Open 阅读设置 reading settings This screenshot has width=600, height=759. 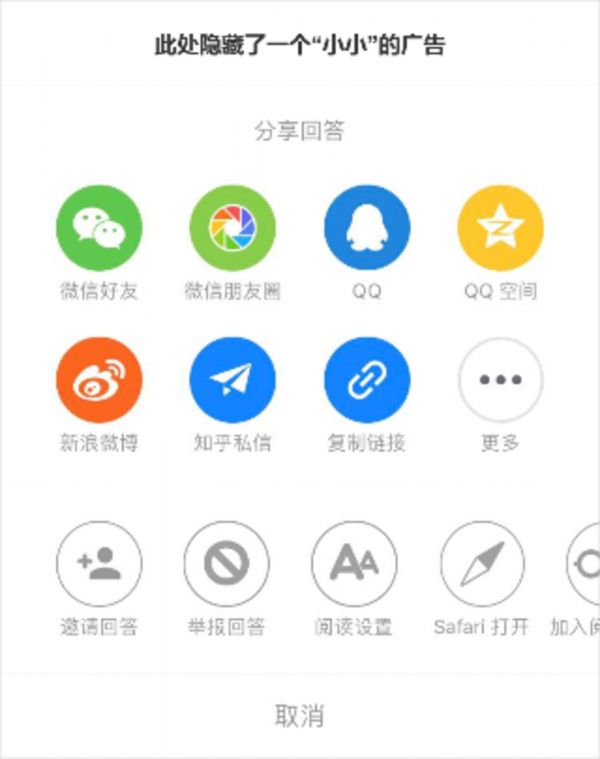pos(354,565)
